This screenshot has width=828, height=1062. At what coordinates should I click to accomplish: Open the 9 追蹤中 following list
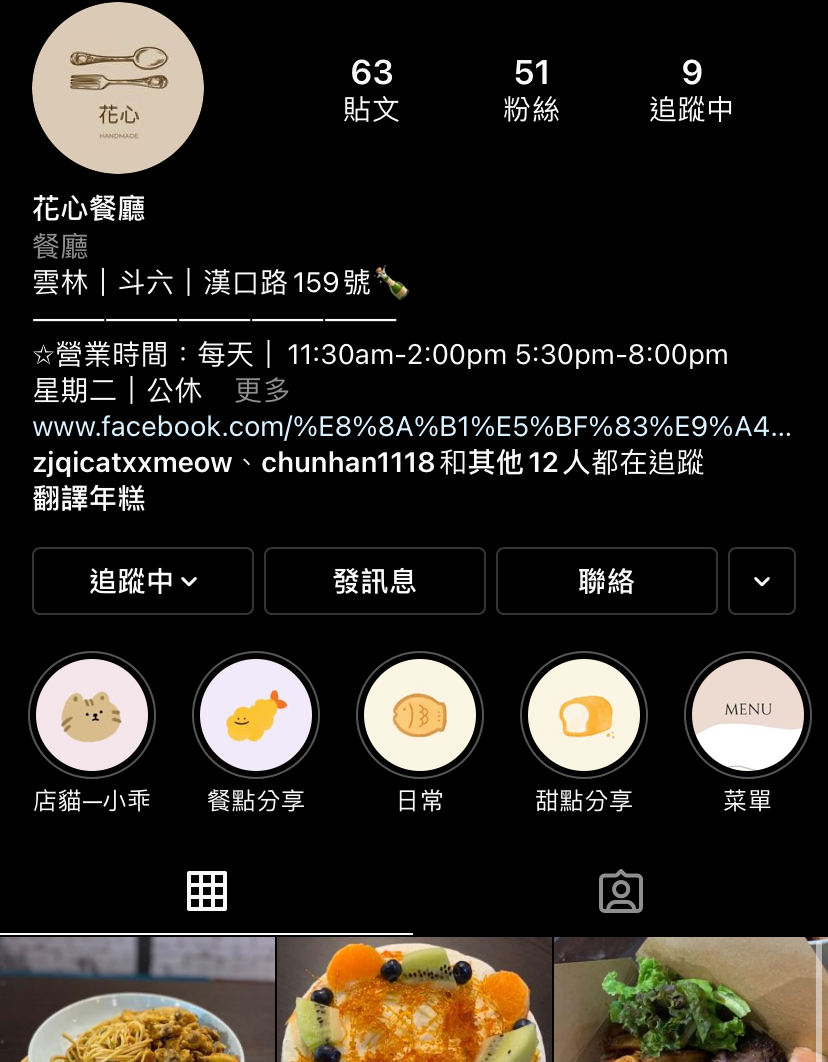pos(691,88)
